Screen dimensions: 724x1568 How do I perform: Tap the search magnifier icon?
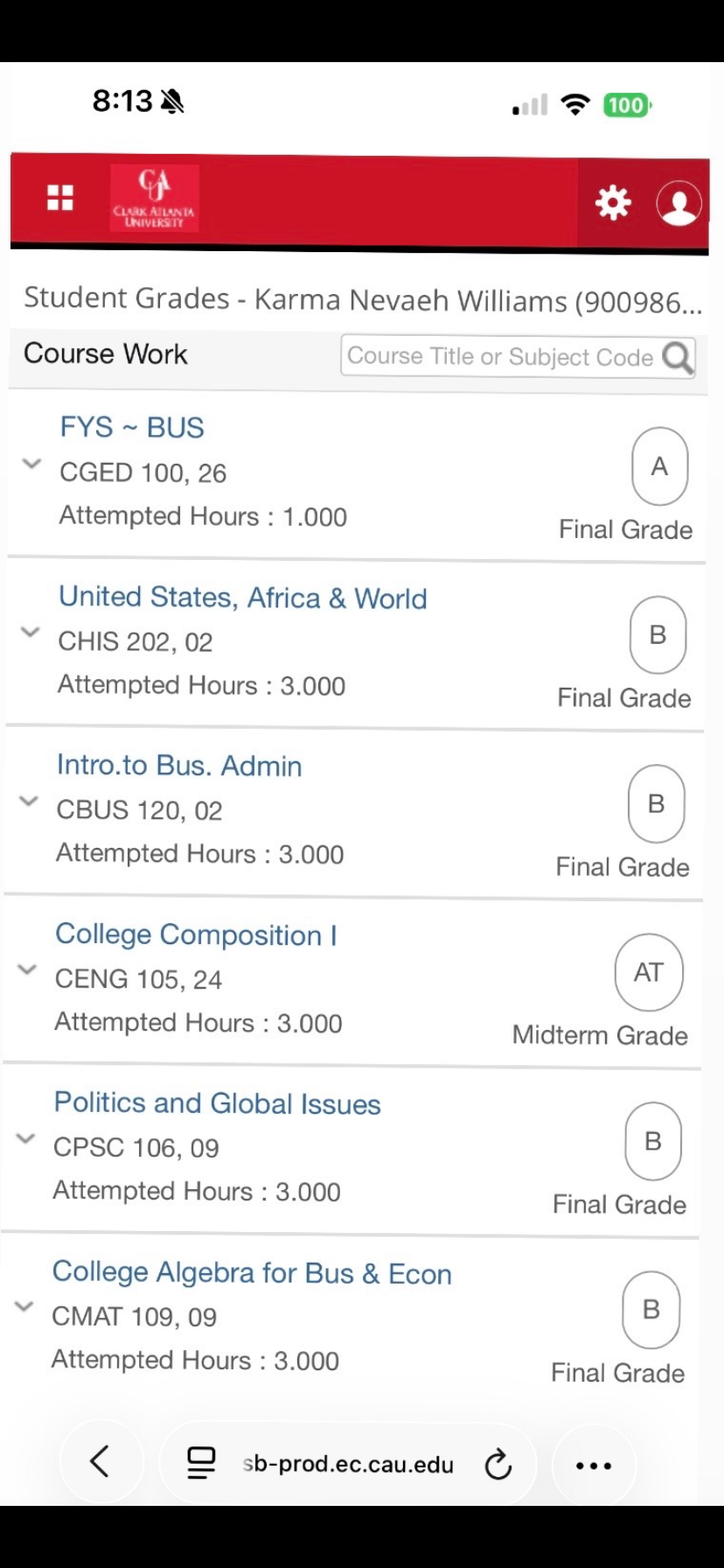(x=678, y=357)
